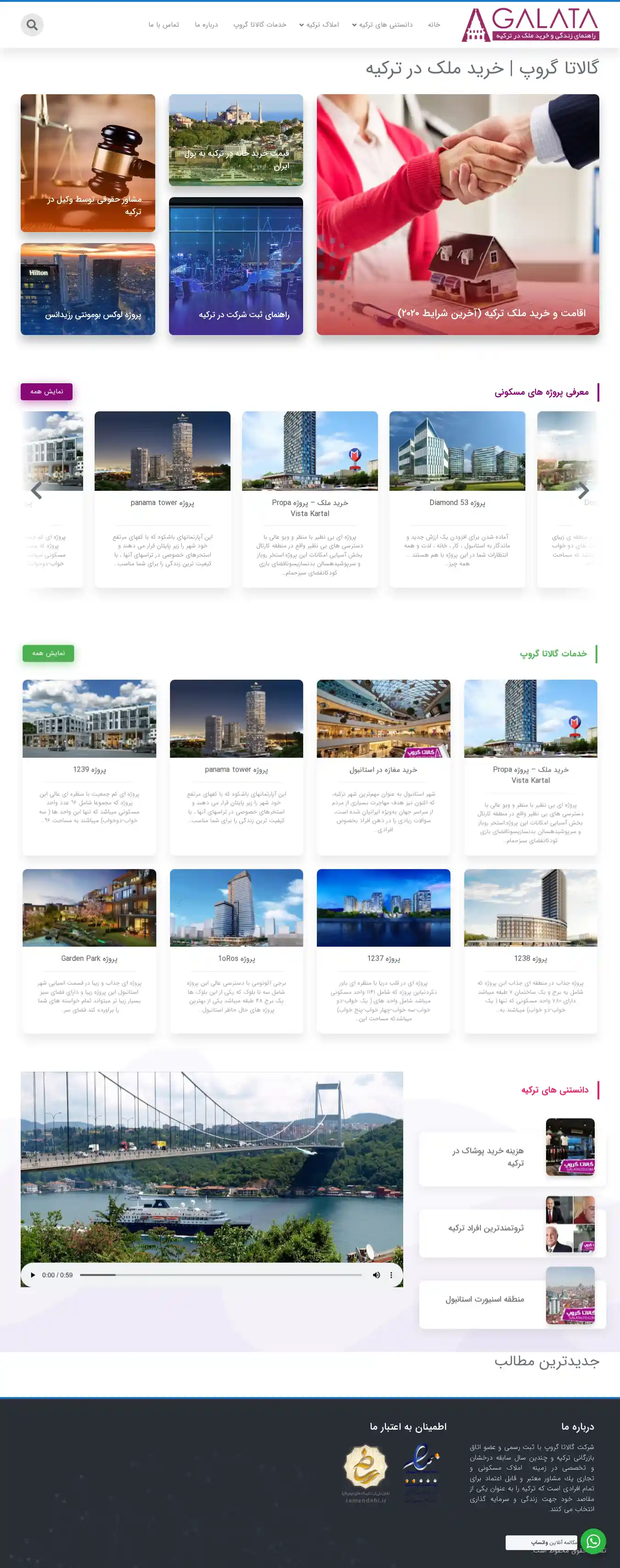Tap the green نمایش همه button

pos(49,653)
